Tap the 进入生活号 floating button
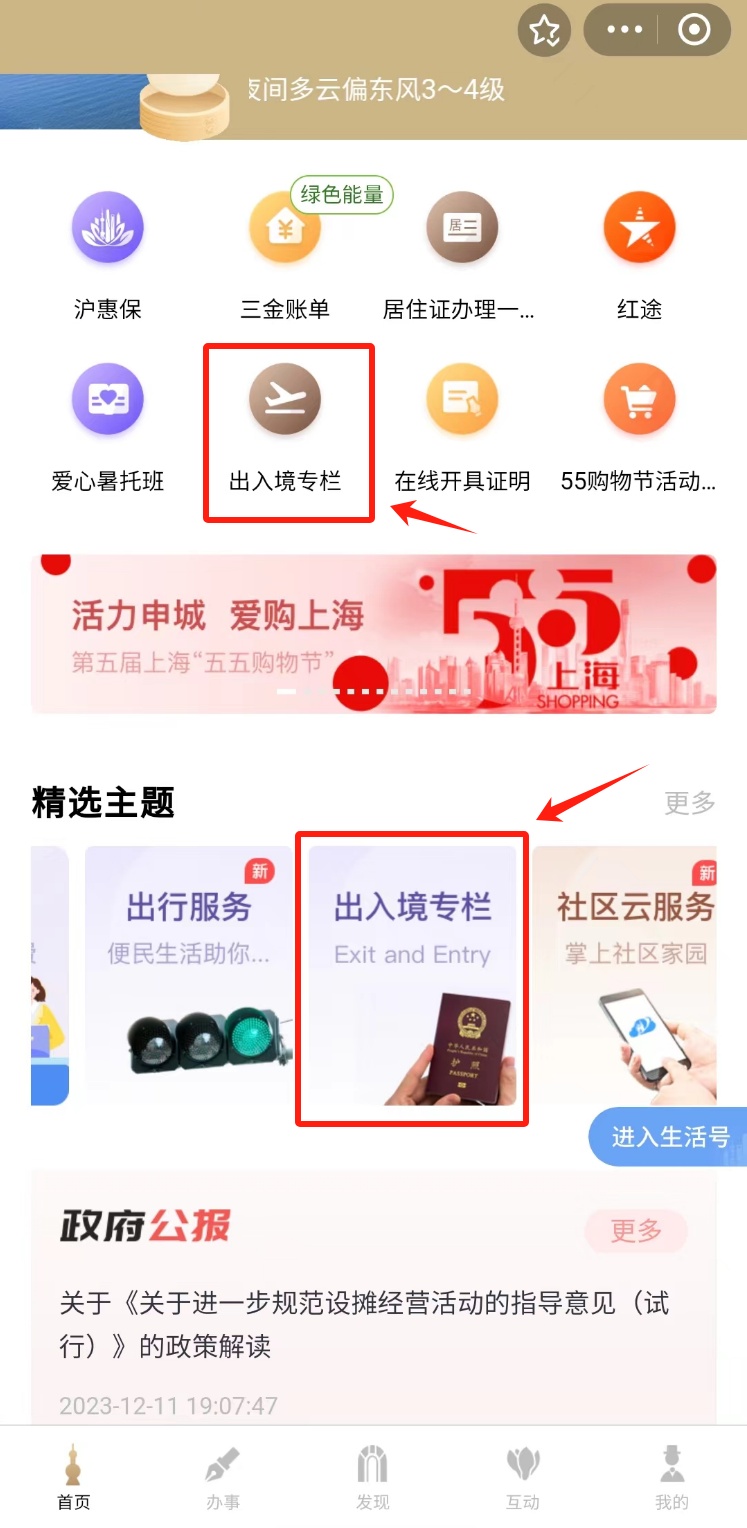This screenshot has width=747, height=1528. pos(670,1137)
